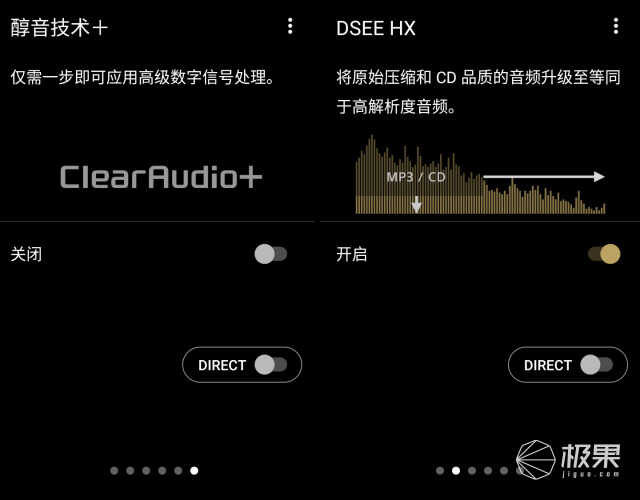Enable DIRECT mode on the DSEE HX screen
The image size is (640, 500).
pyautogui.click(x=596, y=365)
